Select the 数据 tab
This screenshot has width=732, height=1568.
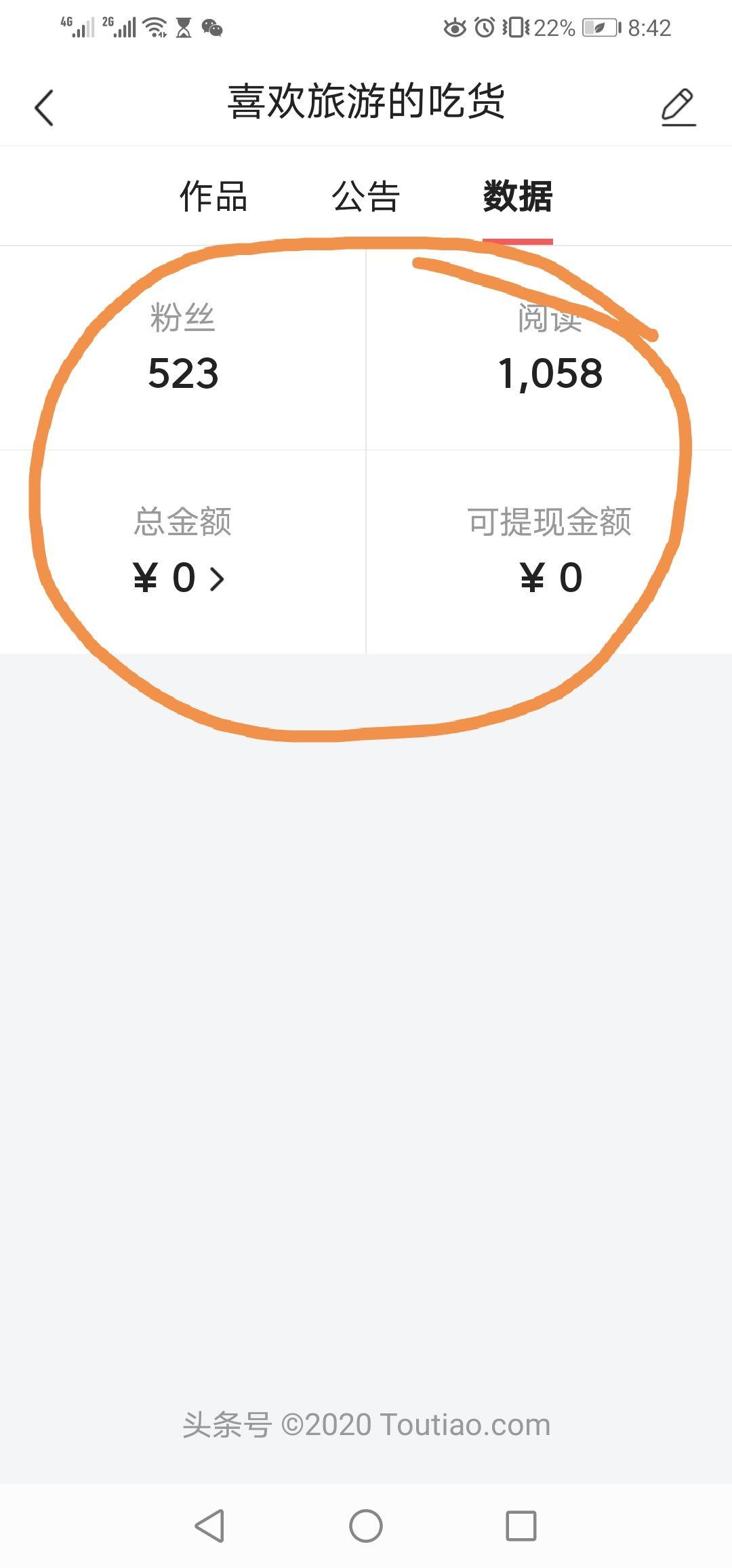click(518, 197)
